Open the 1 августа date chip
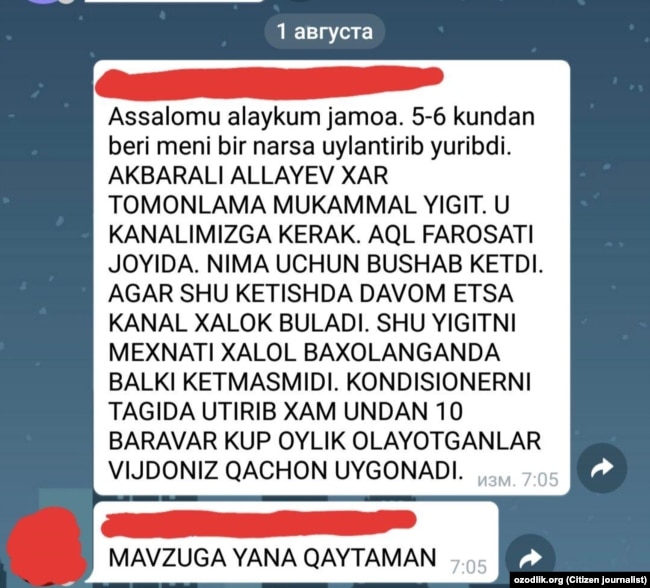The width and height of the screenshot is (650, 588). coord(325,31)
